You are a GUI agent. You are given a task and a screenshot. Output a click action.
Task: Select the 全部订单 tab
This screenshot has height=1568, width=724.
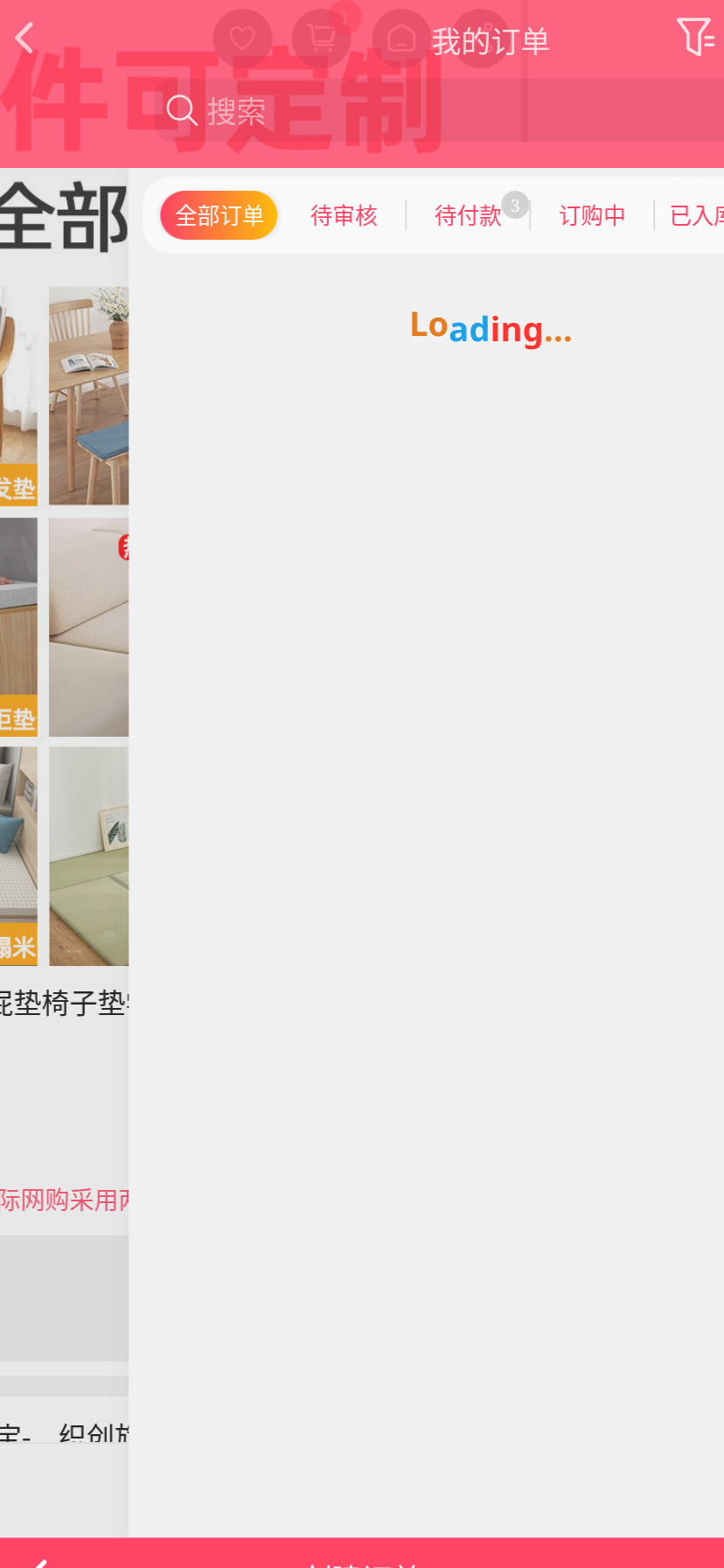coord(219,215)
